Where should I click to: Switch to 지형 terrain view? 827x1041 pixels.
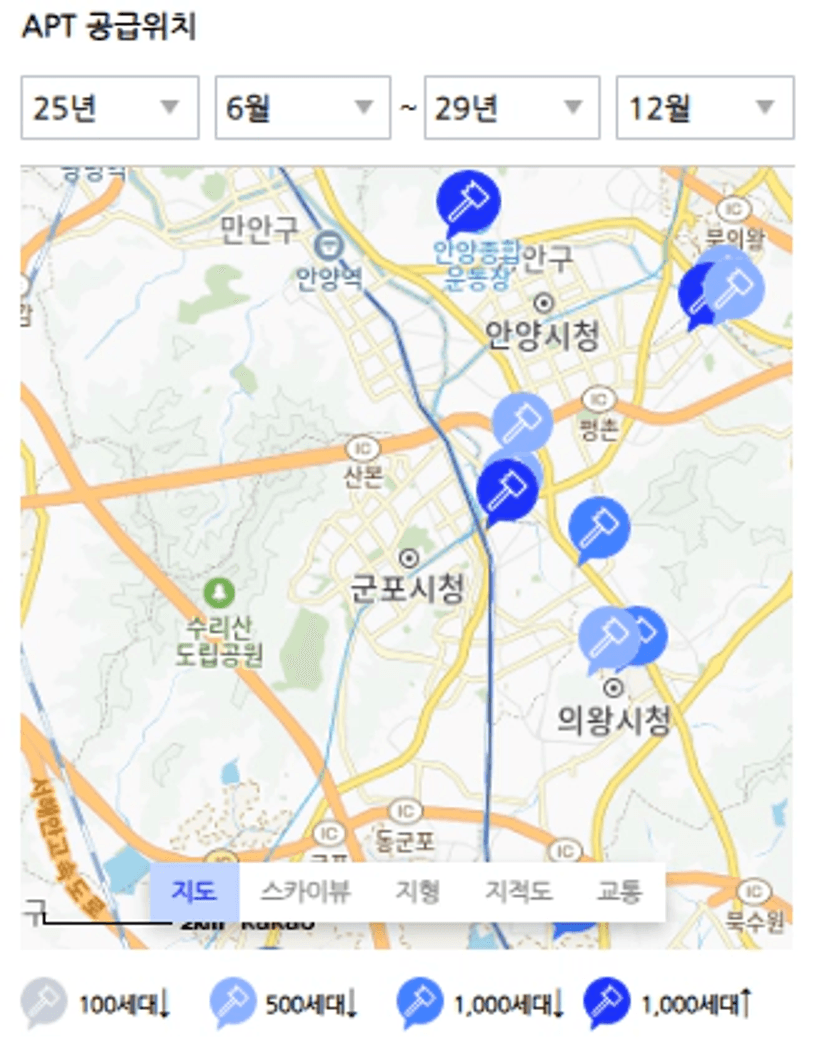418,891
